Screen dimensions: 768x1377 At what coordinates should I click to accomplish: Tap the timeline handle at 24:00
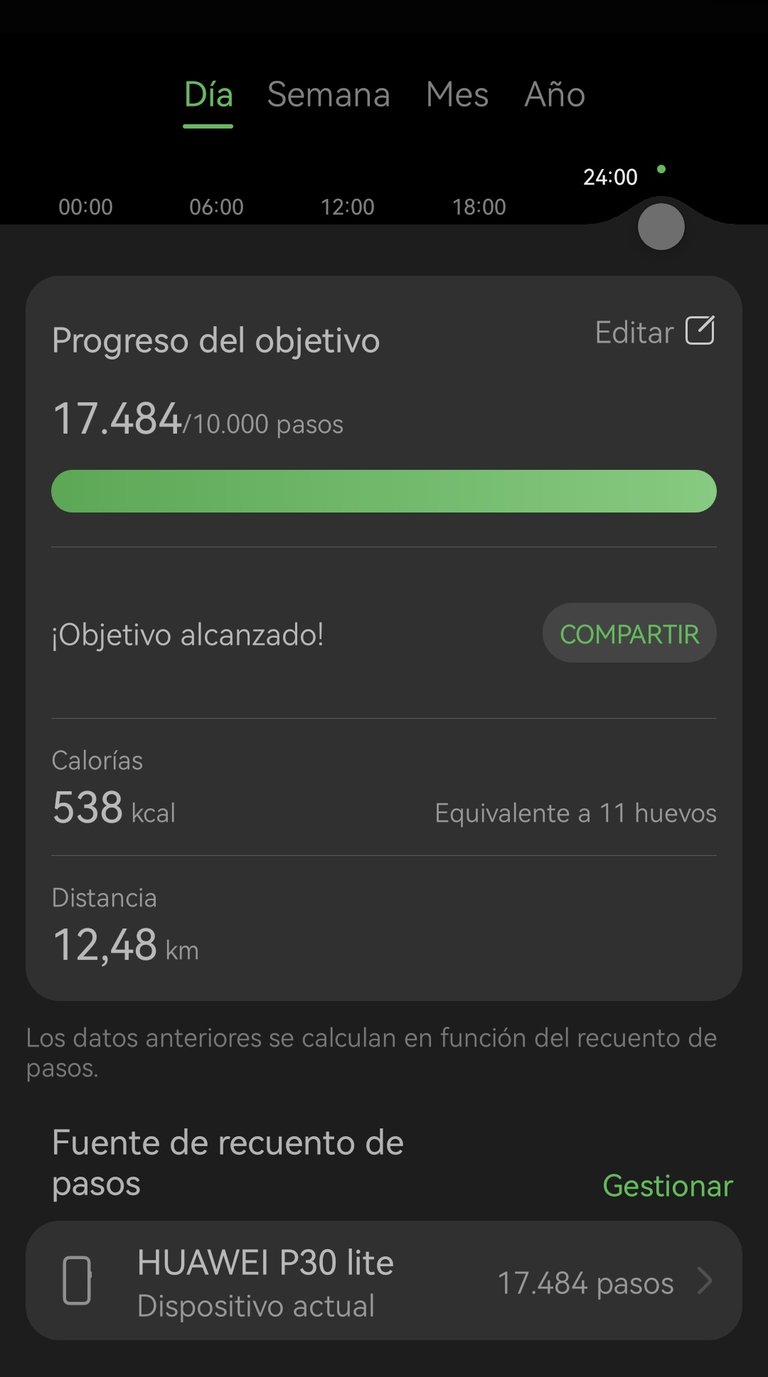[661, 227]
